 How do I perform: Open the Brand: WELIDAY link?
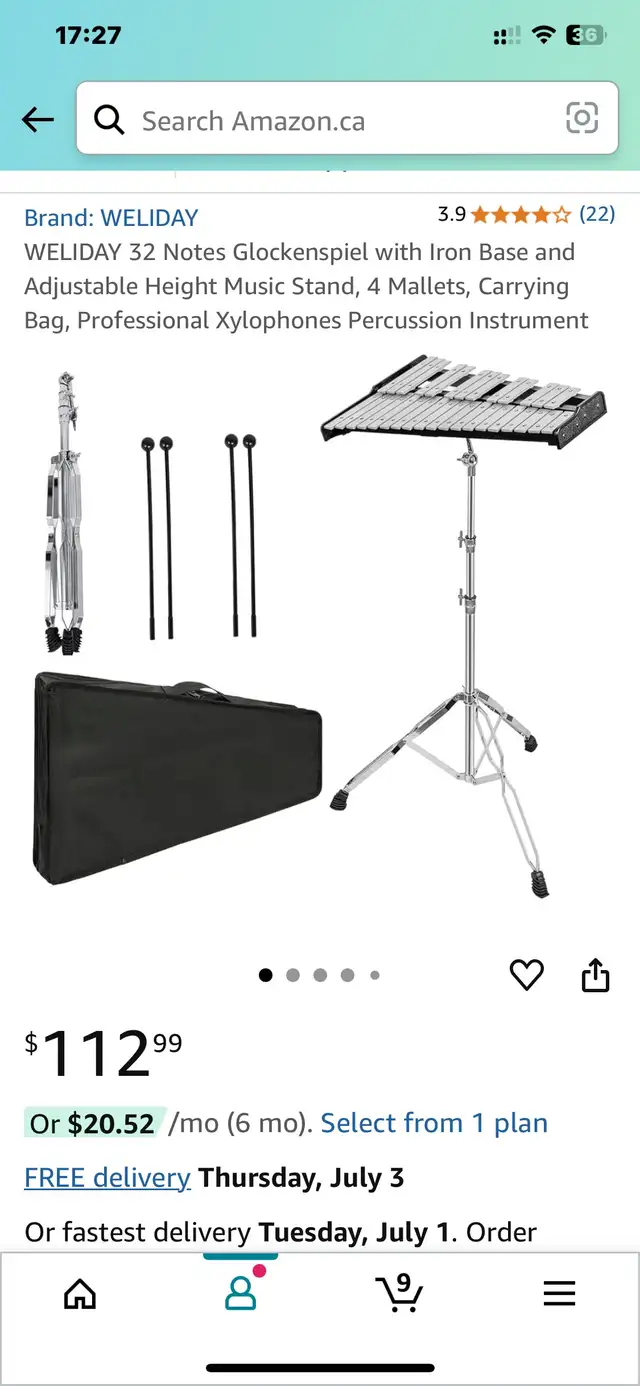pos(111,217)
